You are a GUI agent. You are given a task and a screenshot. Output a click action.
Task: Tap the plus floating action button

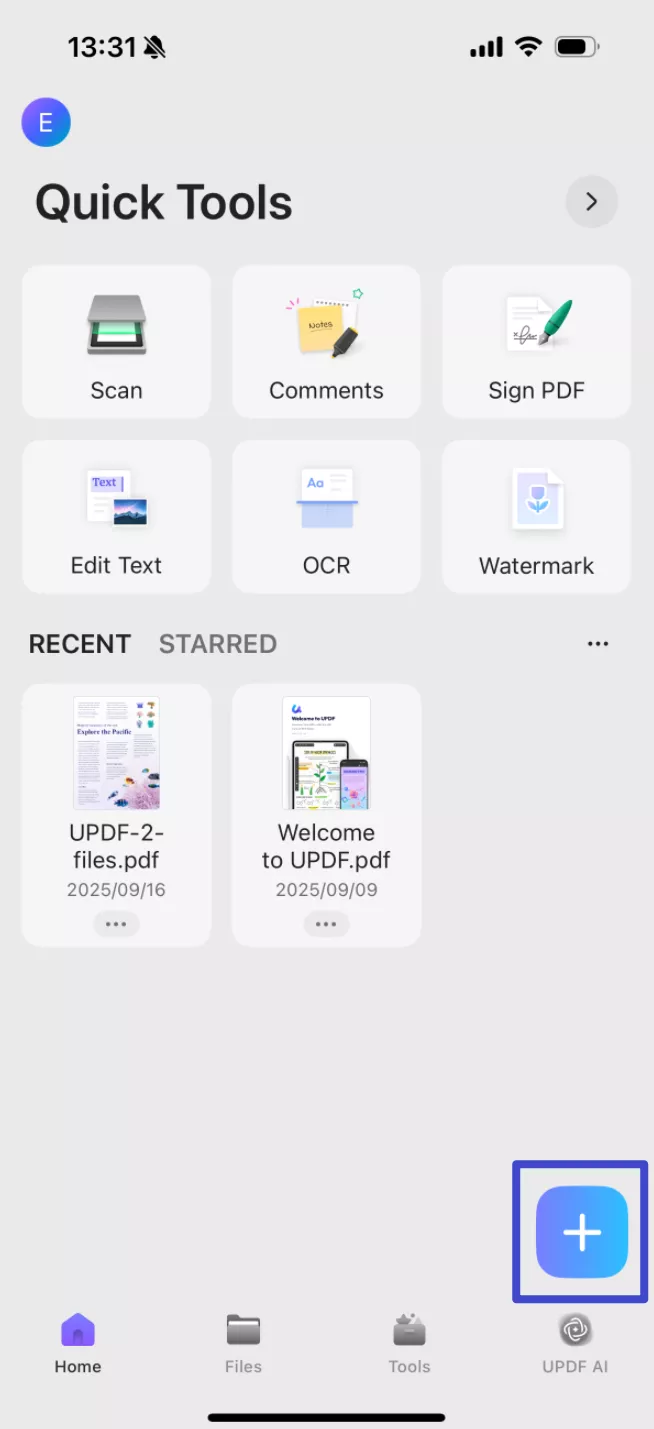[x=581, y=1232]
